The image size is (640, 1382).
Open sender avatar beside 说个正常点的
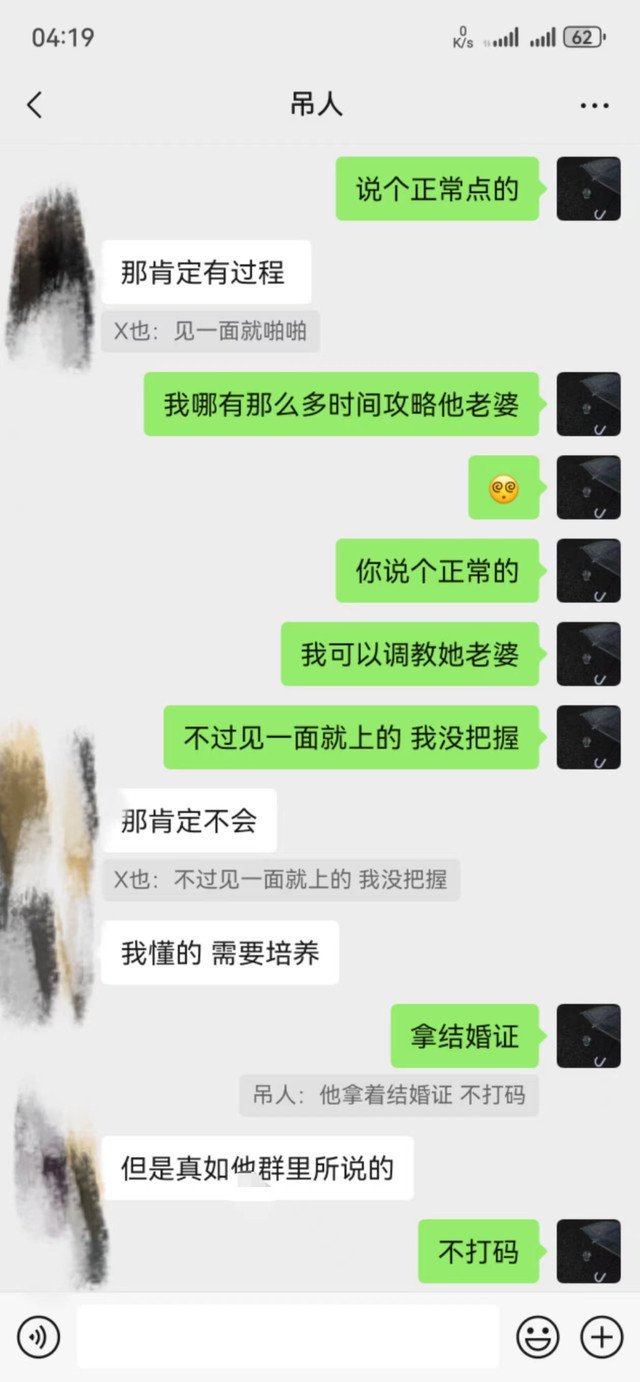tap(588, 189)
